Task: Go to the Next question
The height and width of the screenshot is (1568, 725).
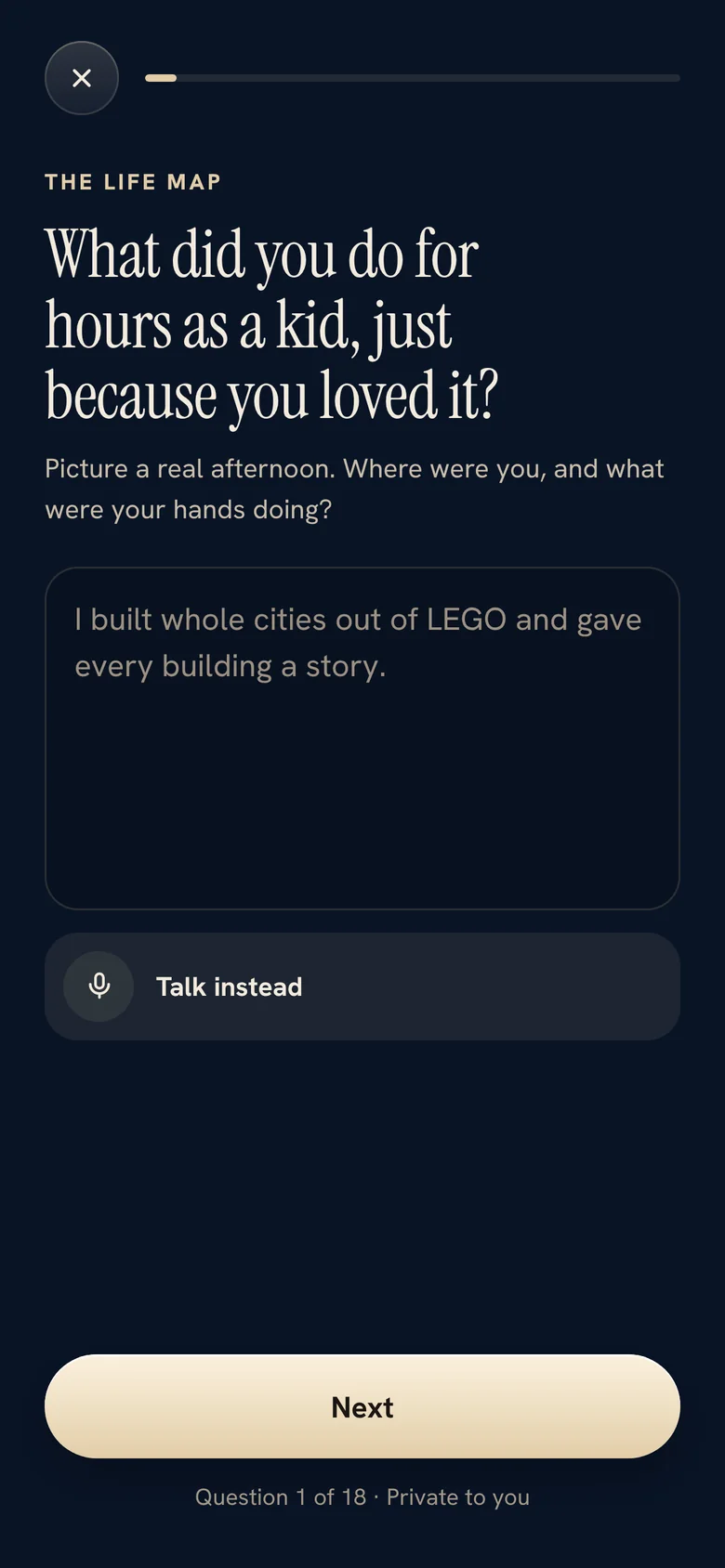Action: 362,1406
